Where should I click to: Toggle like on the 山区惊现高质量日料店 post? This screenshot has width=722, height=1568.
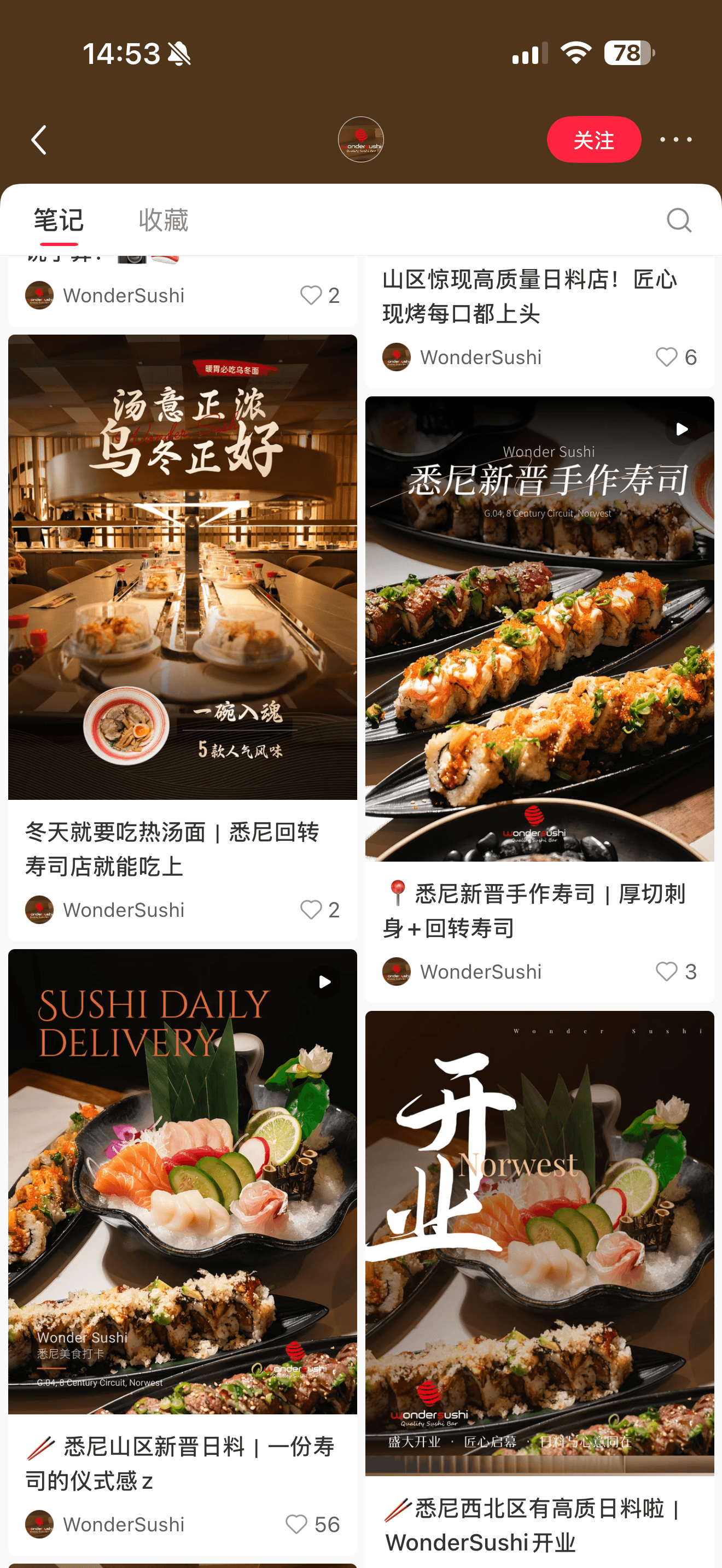666,356
